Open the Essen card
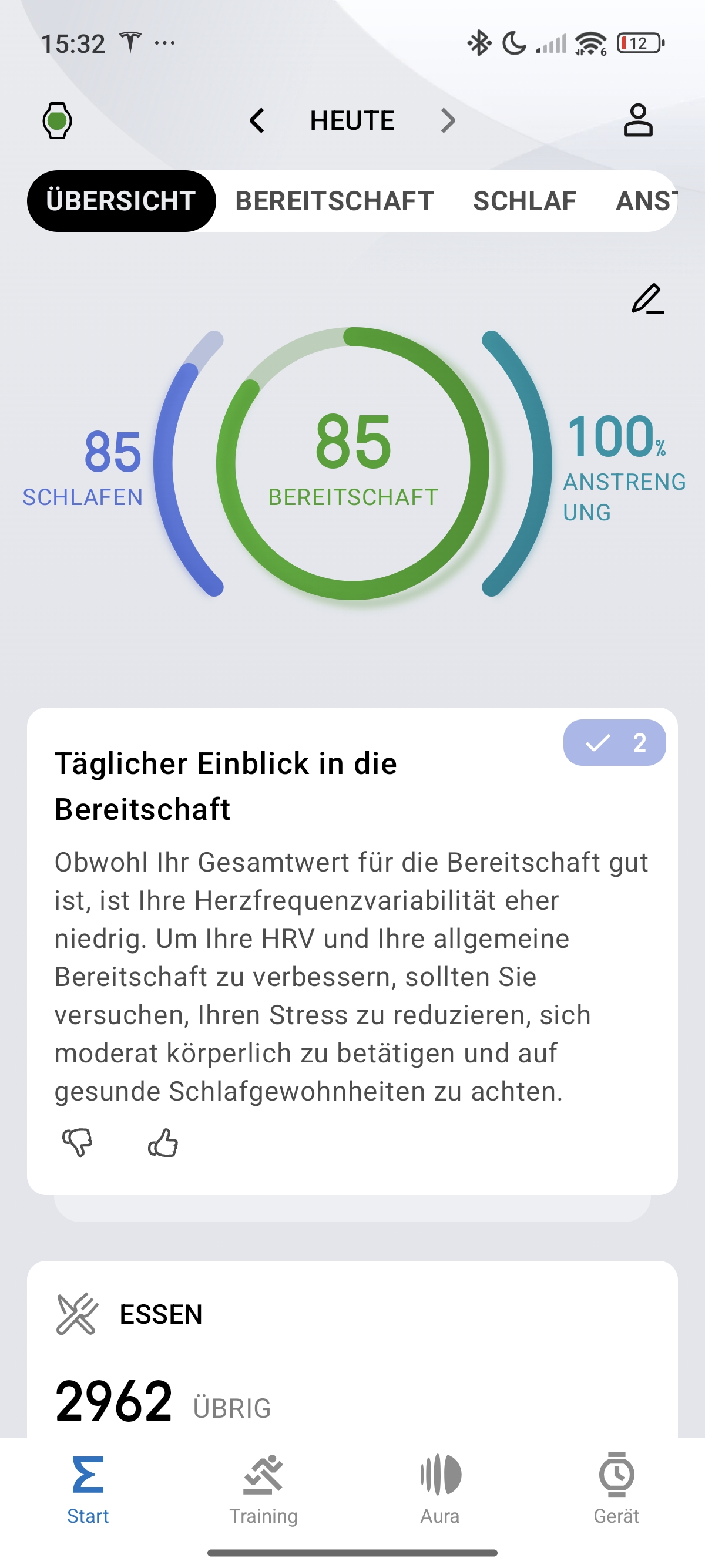Viewport: 705px width, 1568px height. coord(352,1349)
